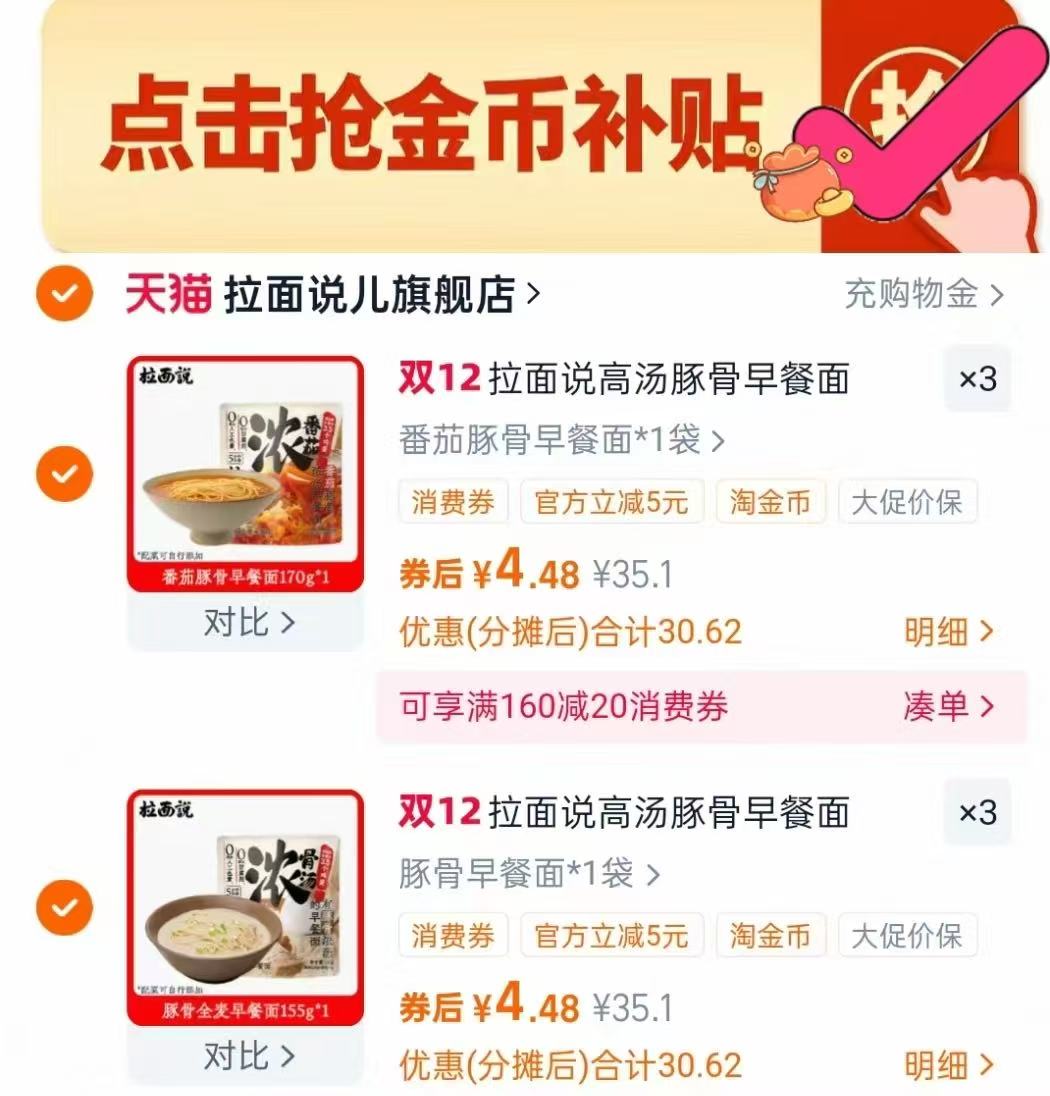Select the 消费券 badge on the second product

click(x=452, y=936)
